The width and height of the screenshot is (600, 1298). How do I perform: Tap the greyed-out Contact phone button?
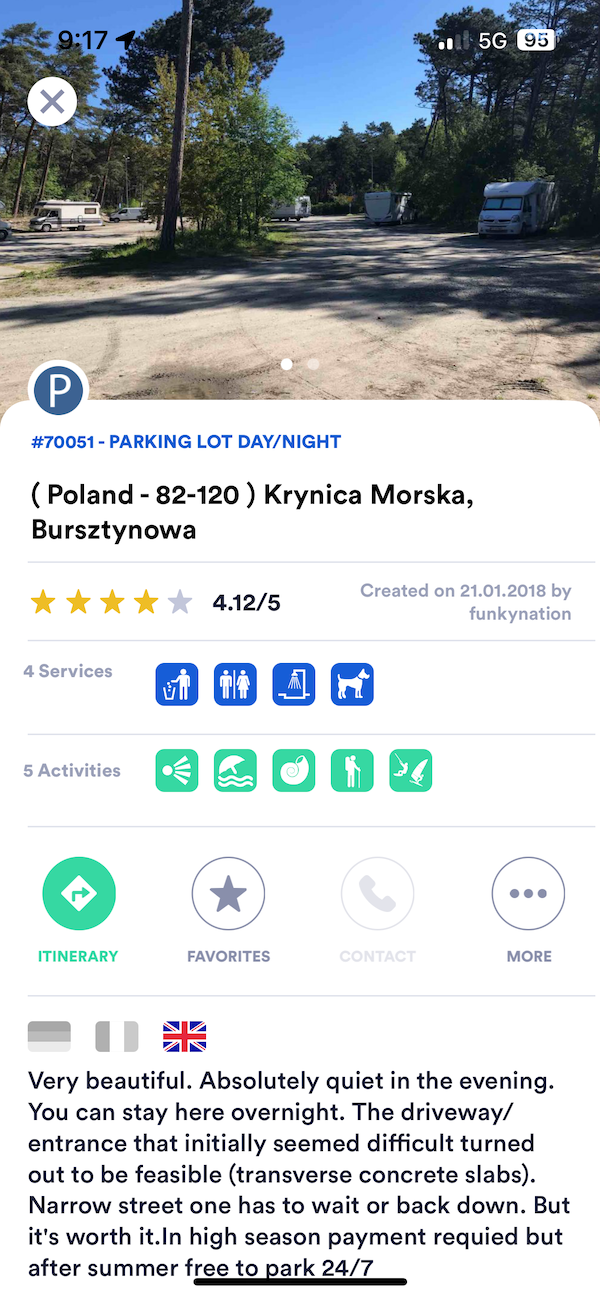pyautogui.click(x=377, y=894)
